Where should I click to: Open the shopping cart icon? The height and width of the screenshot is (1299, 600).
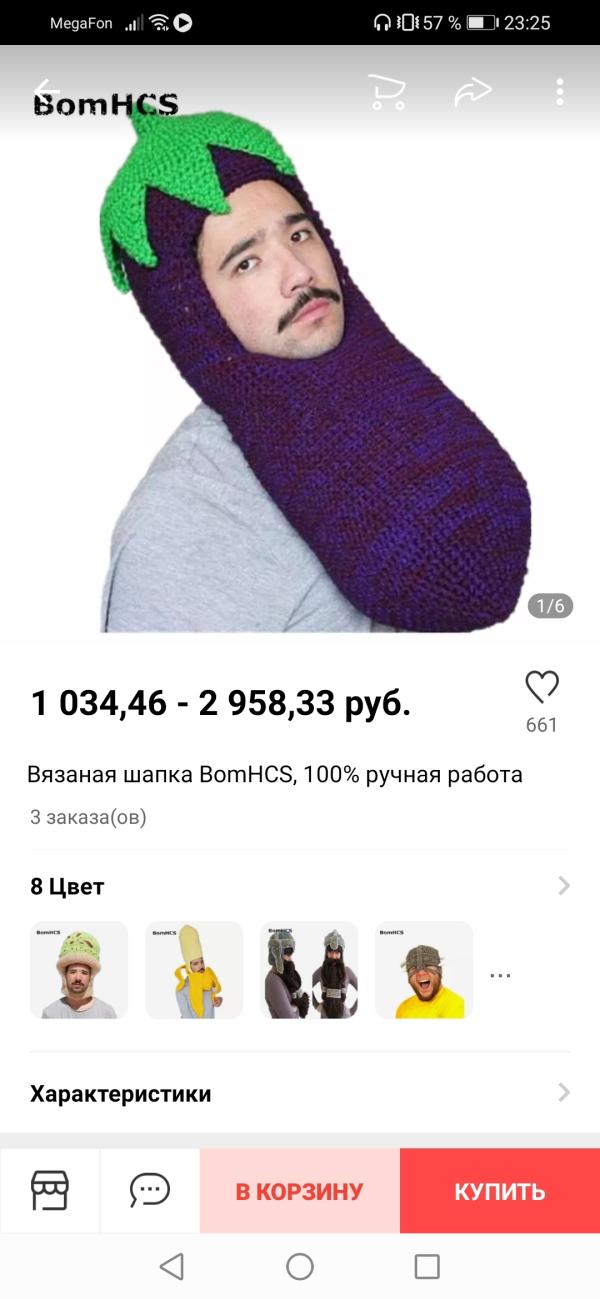[386, 92]
